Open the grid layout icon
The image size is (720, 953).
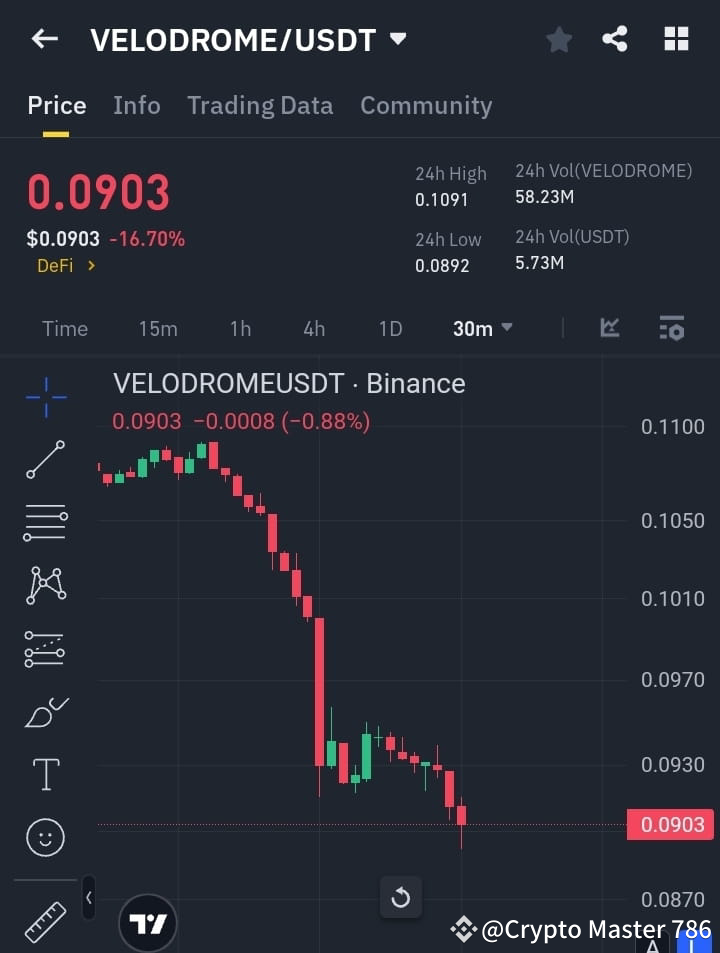pyautogui.click(x=677, y=39)
